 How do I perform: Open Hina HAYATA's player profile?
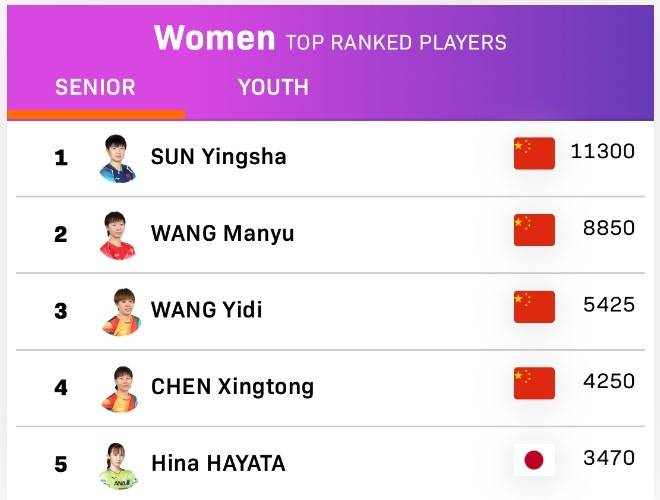218,463
